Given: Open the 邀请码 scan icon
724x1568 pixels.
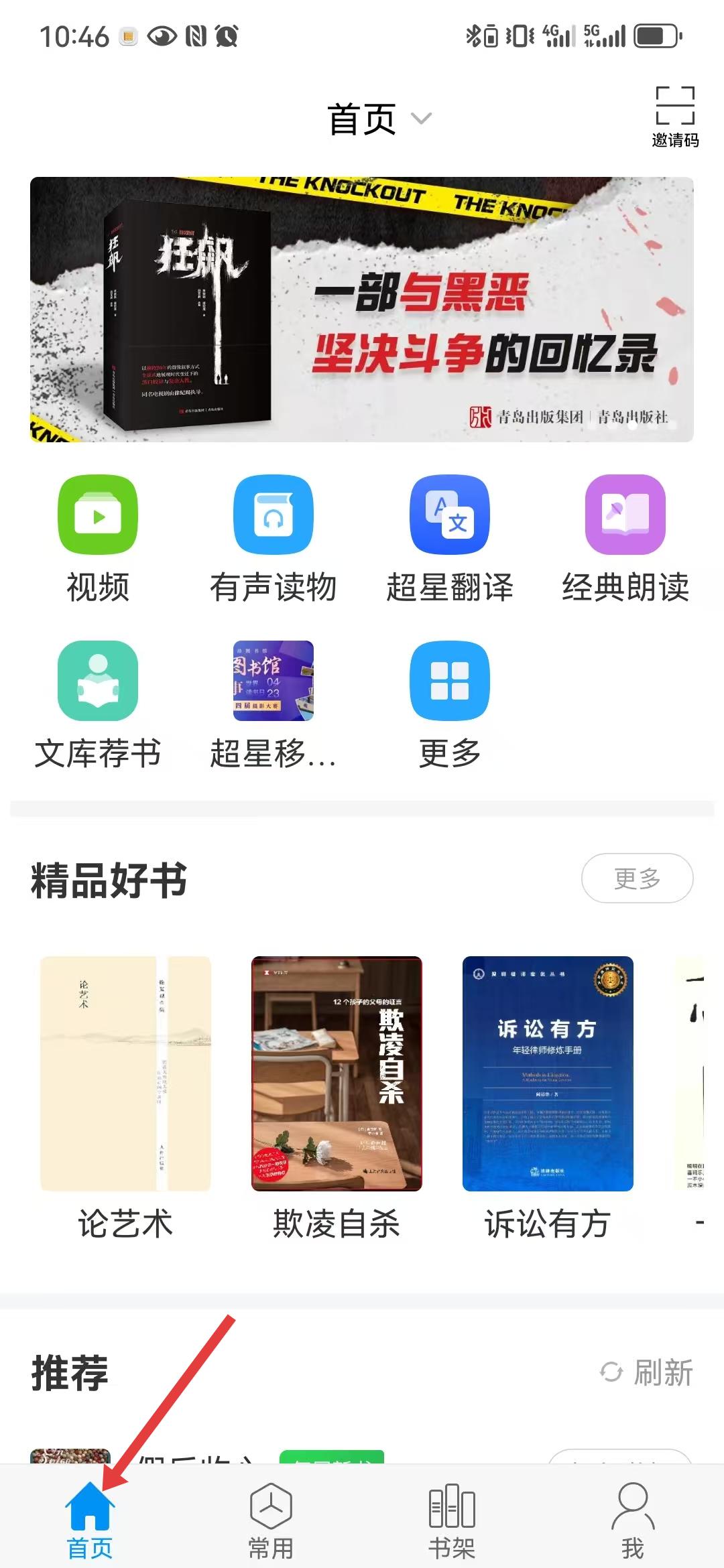Looking at the screenshot, I should [674, 116].
